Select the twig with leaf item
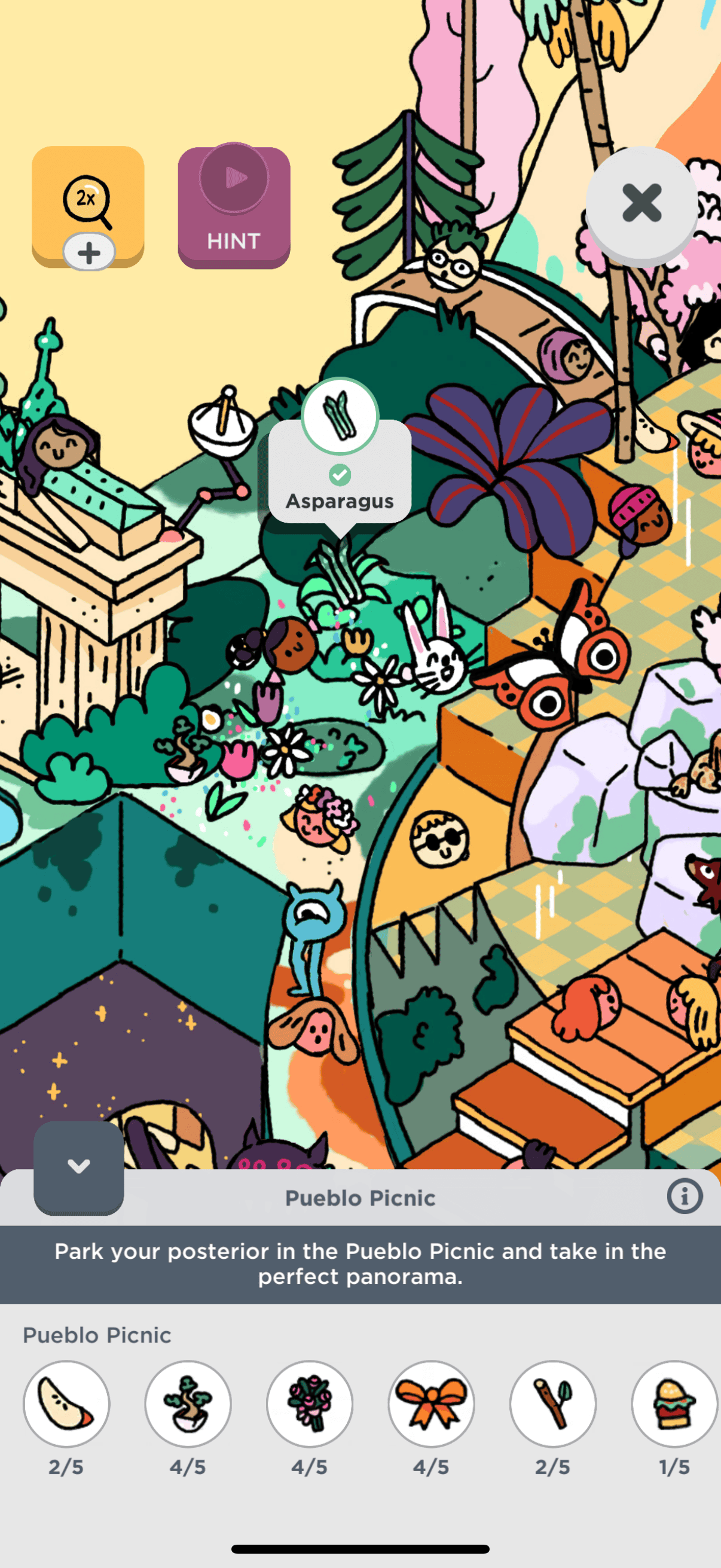This screenshot has width=721, height=1568. pos(553,1404)
